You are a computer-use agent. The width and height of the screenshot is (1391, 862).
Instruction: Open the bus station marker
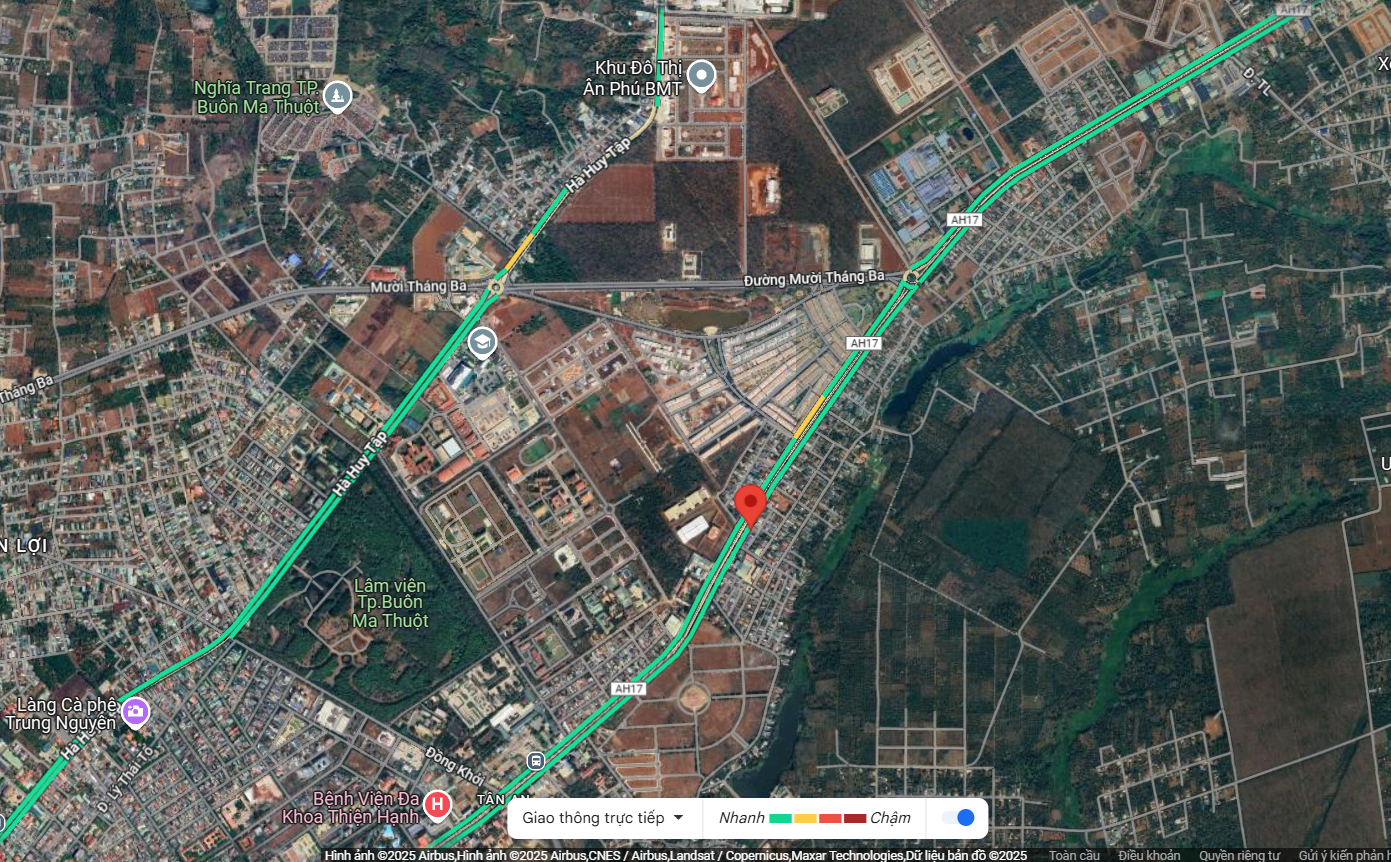pyautogui.click(x=536, y=761)
